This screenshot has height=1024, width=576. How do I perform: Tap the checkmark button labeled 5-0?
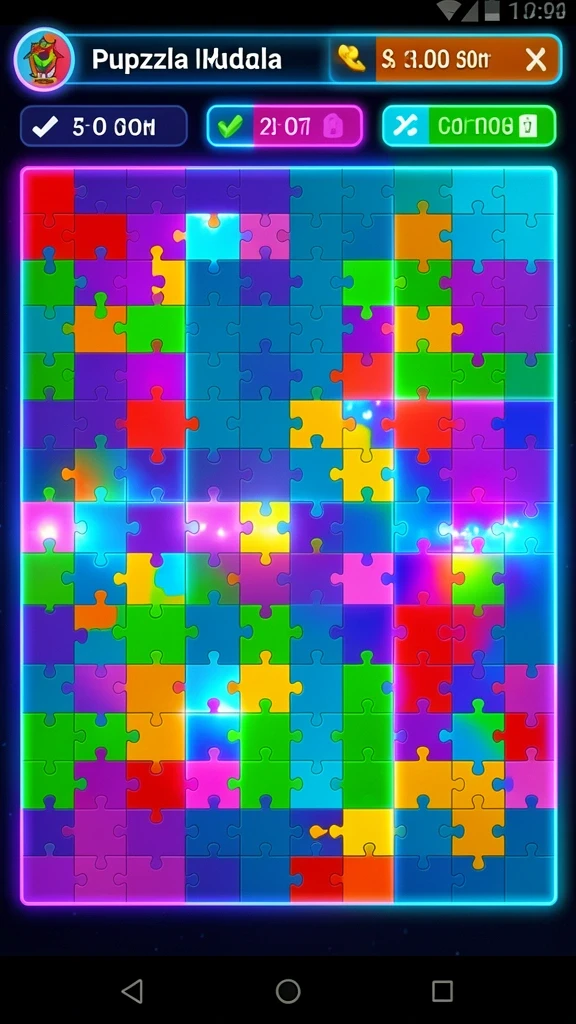(x=104, y=126)
